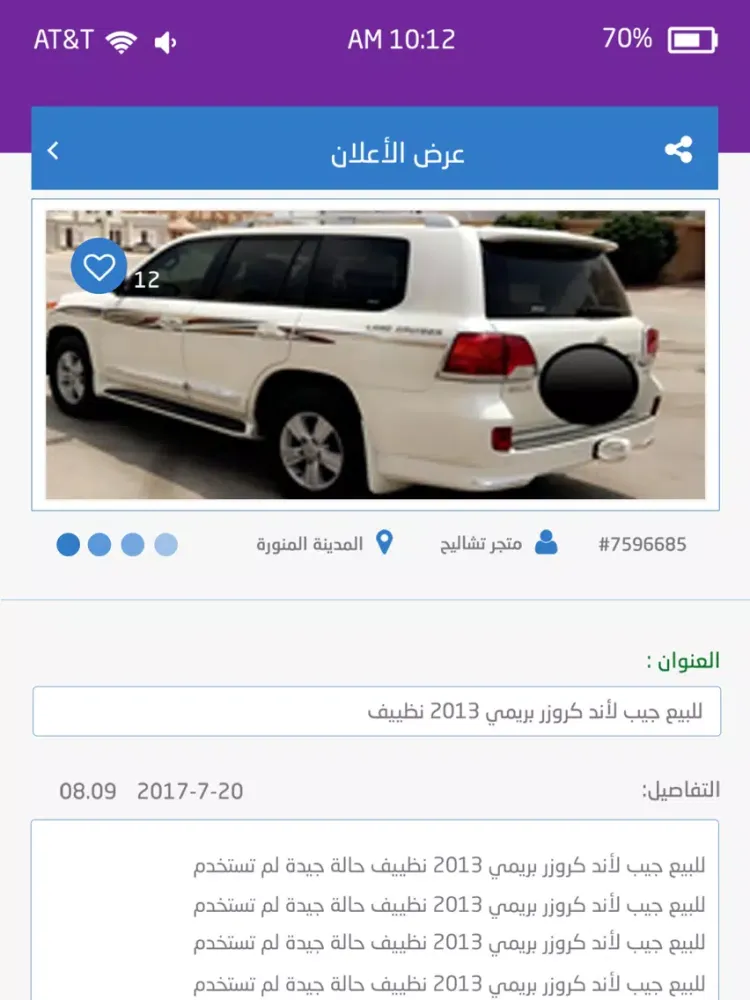Viewport: 750px width, 1000px height.
Task: Go back using the header arrow
Action: click(54, 151)
